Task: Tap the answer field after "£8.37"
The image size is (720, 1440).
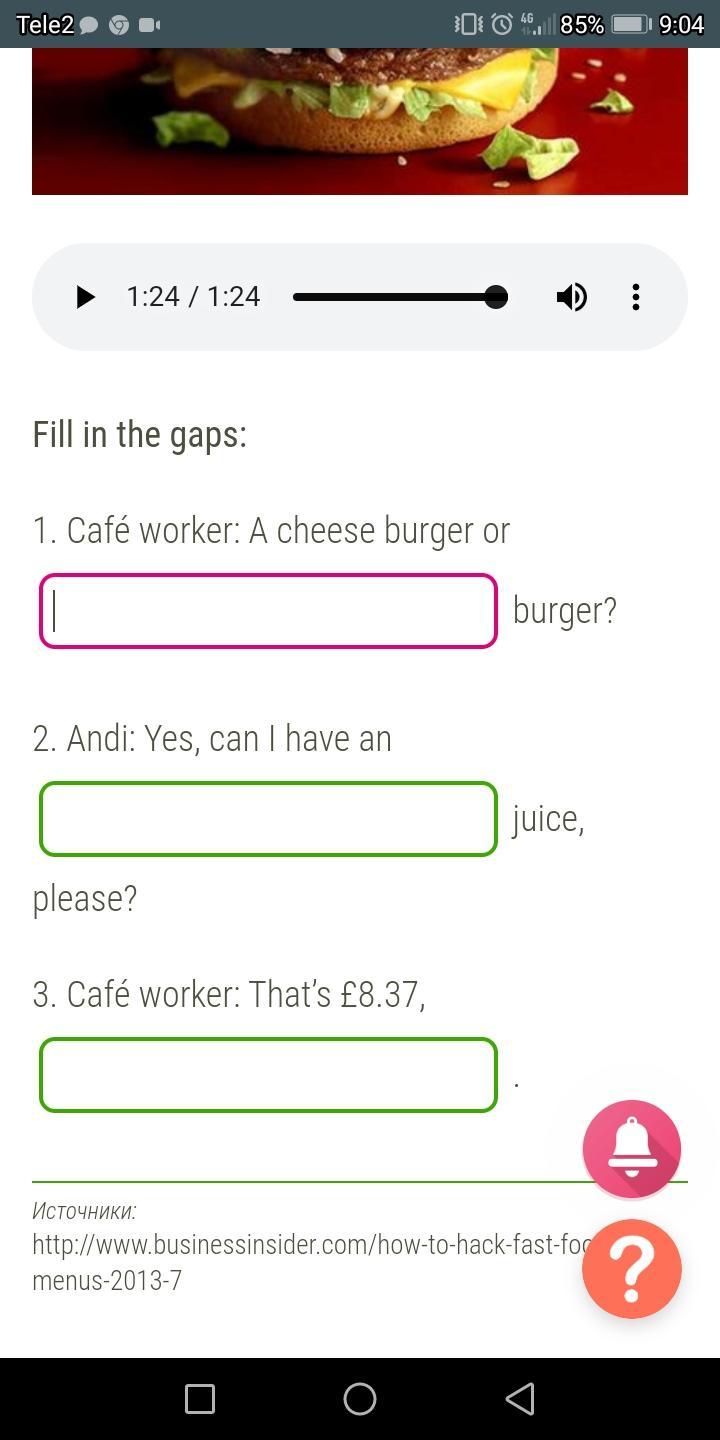Action: coord(268,1075)
